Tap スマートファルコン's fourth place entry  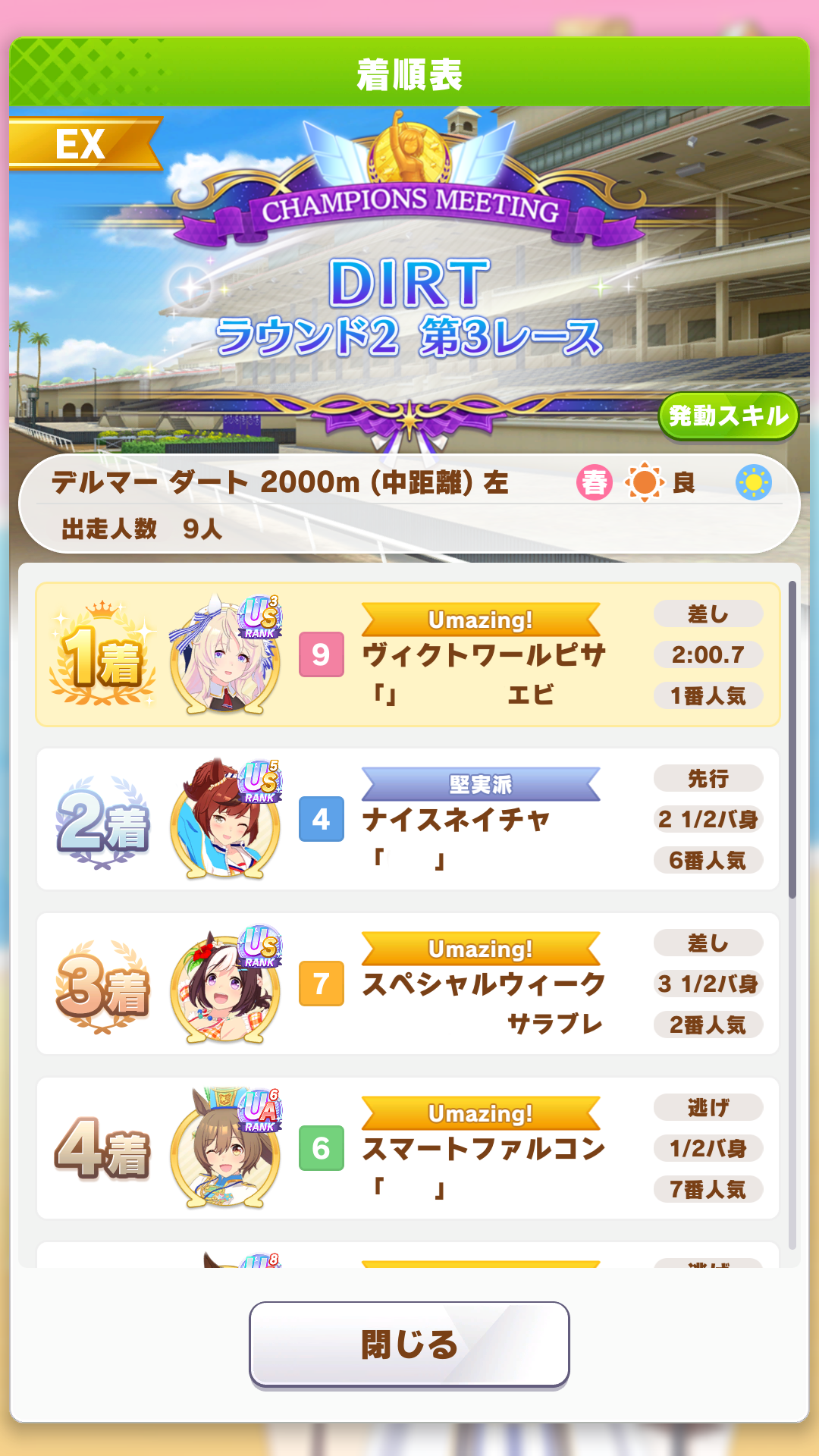point(408,1148)
